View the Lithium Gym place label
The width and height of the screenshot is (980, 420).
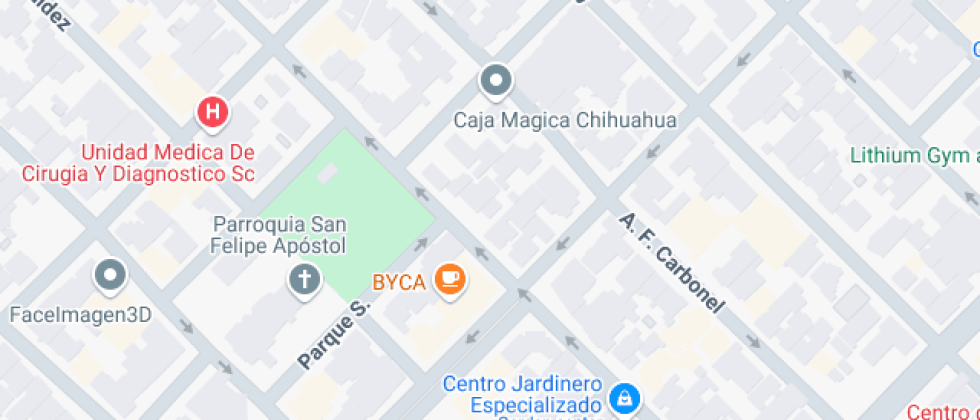[912, 156]
